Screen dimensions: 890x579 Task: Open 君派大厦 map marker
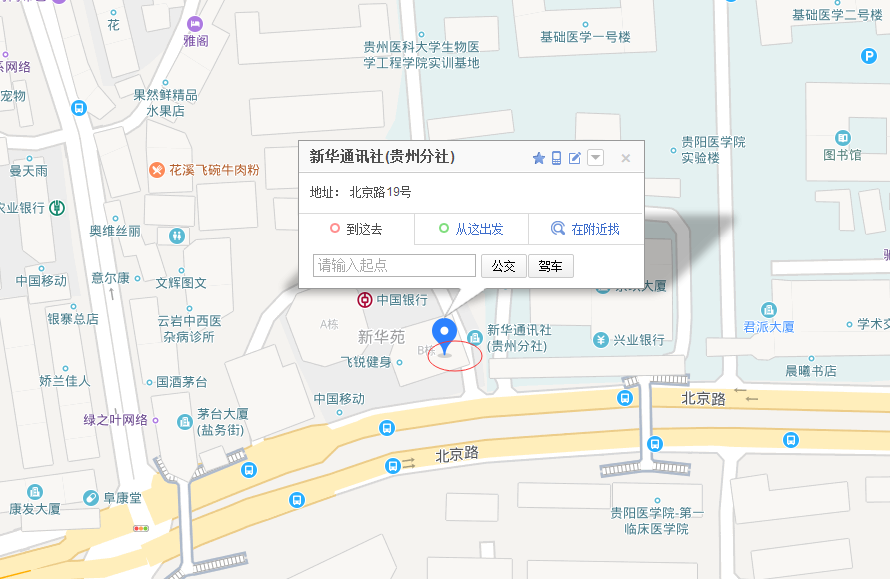pos(768,310)
